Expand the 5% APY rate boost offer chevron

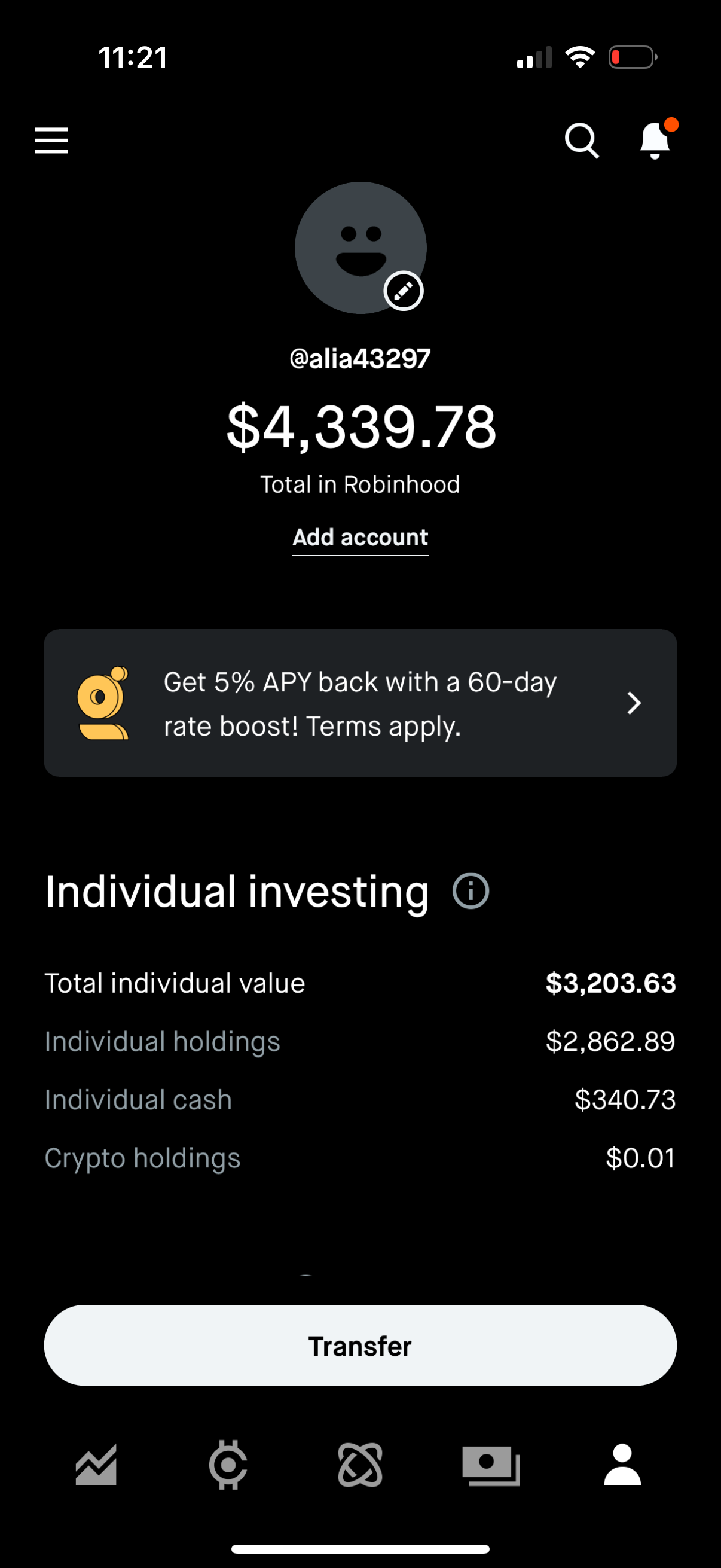click(x=634, y=703)
